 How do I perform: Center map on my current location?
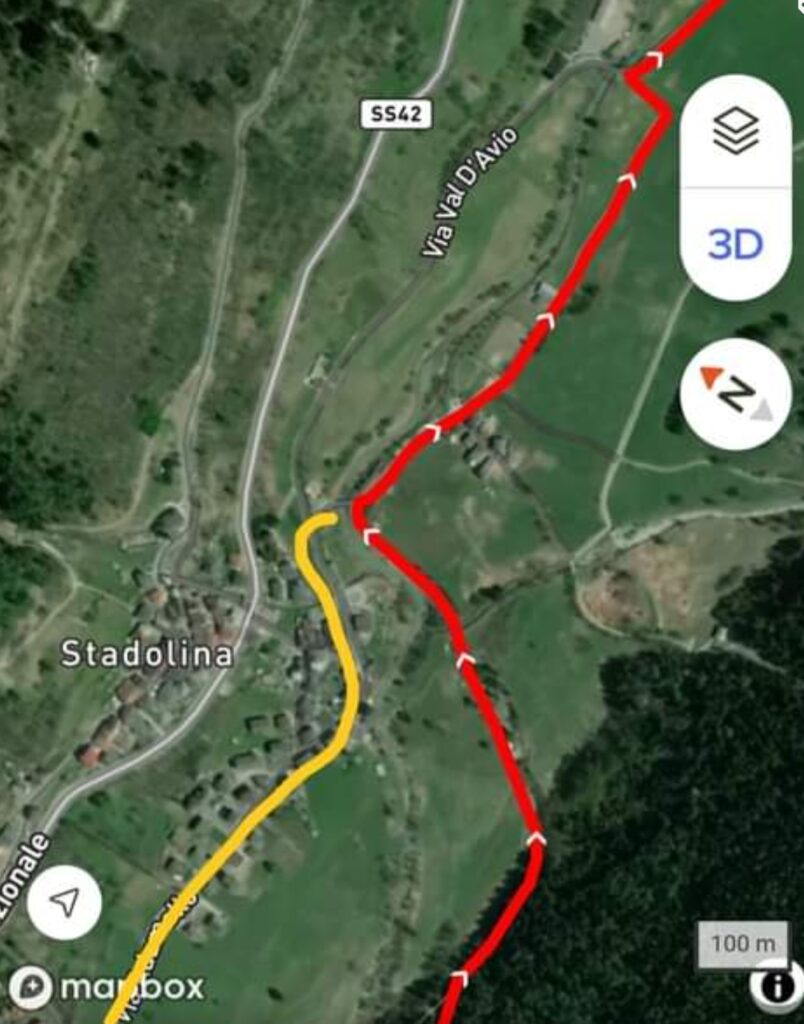point(65,902)
